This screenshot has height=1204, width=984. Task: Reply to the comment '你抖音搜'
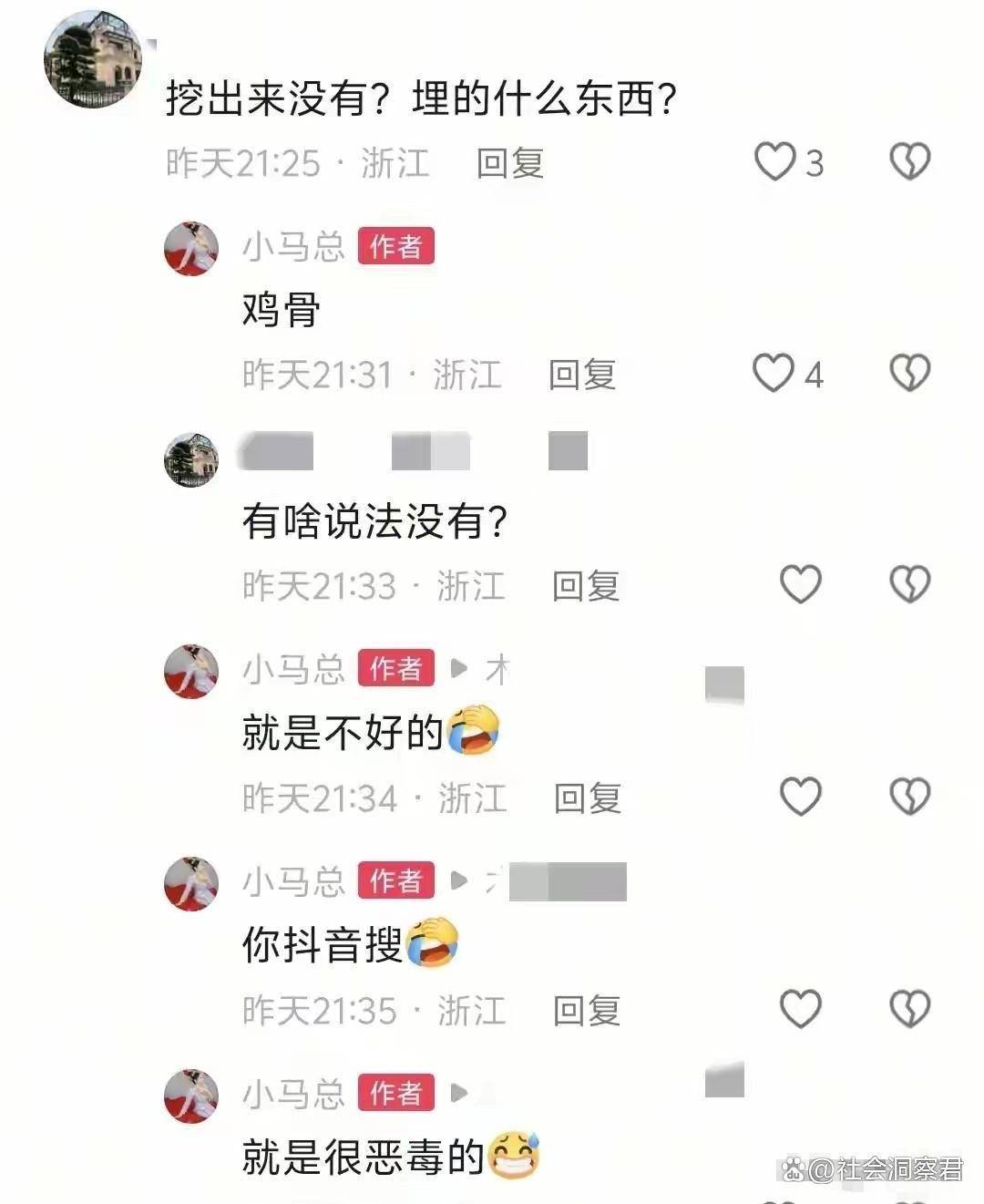pyautogui.click(x=587, y=1011)
